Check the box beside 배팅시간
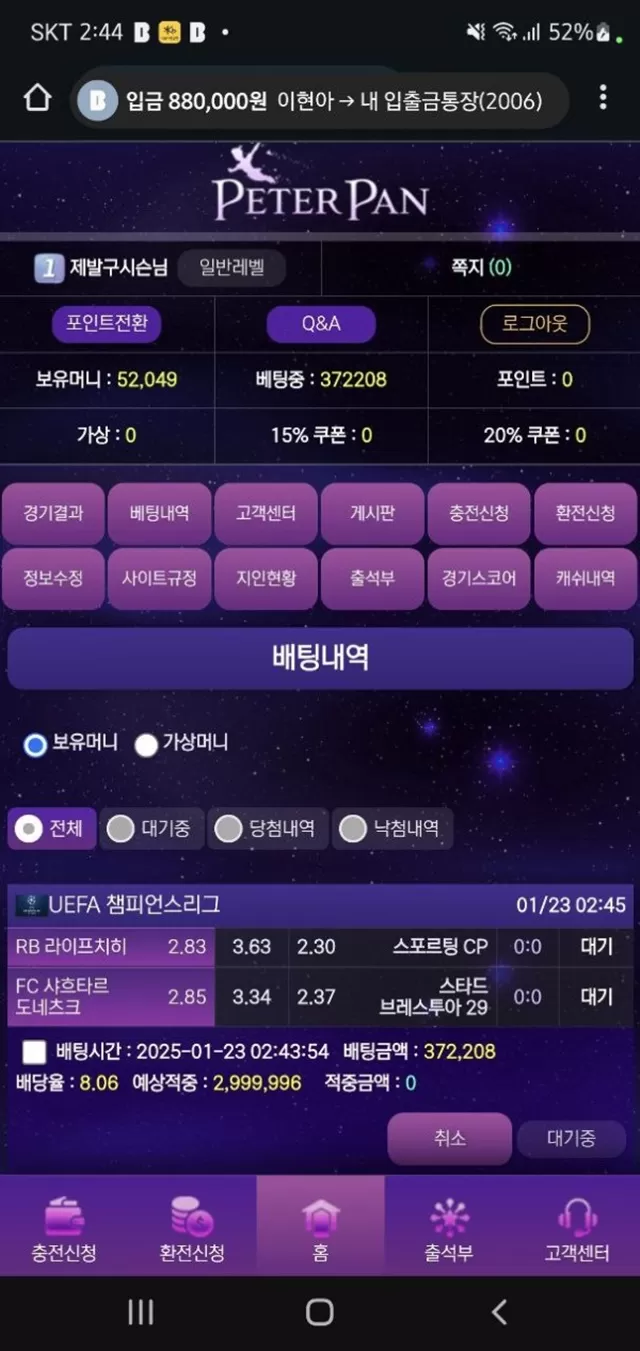 35,1051
